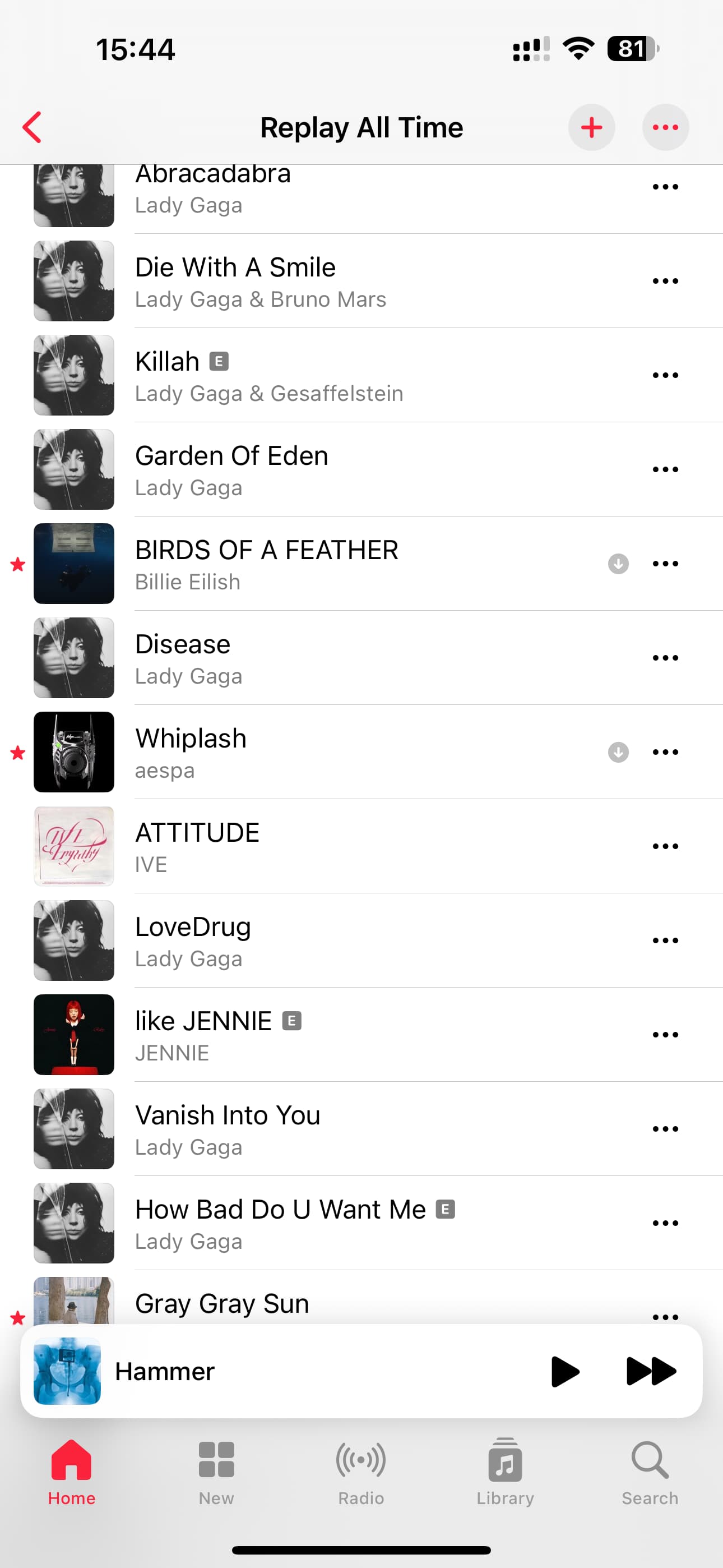723x1568 pixels.
Task: Open more options for Vanish Into You
Action: click(x=665, y=1128)
